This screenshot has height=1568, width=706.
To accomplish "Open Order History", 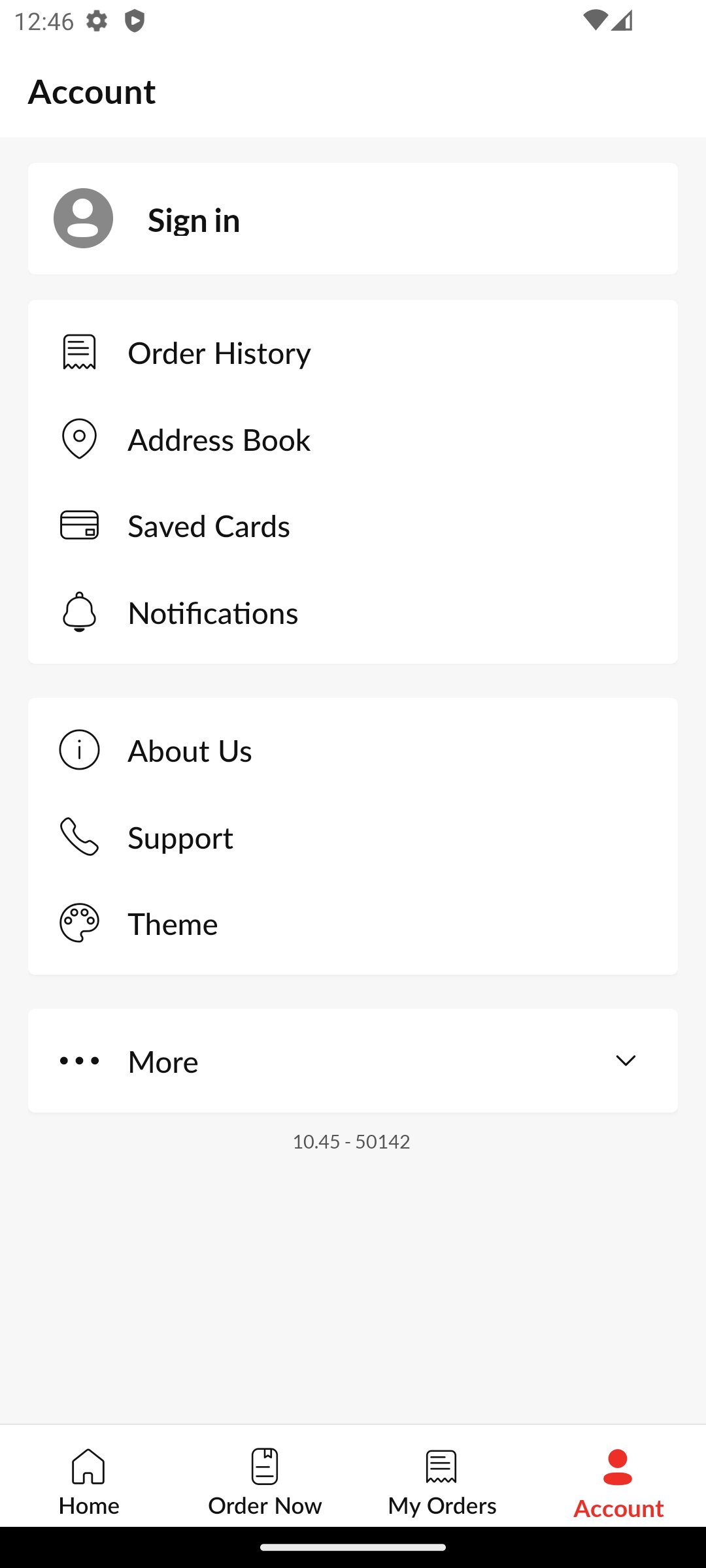I will (352, 353).
